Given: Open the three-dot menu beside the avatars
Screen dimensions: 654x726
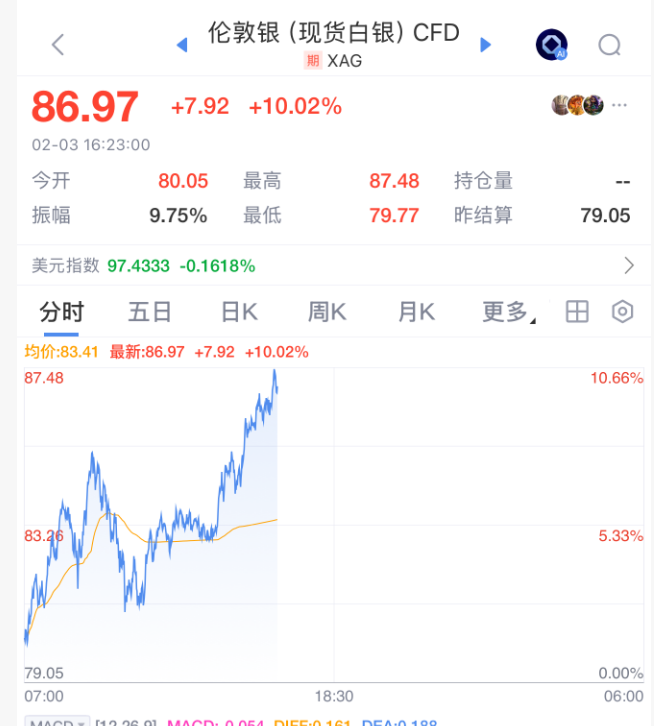Looking at the screenshot, I should 620,105.
